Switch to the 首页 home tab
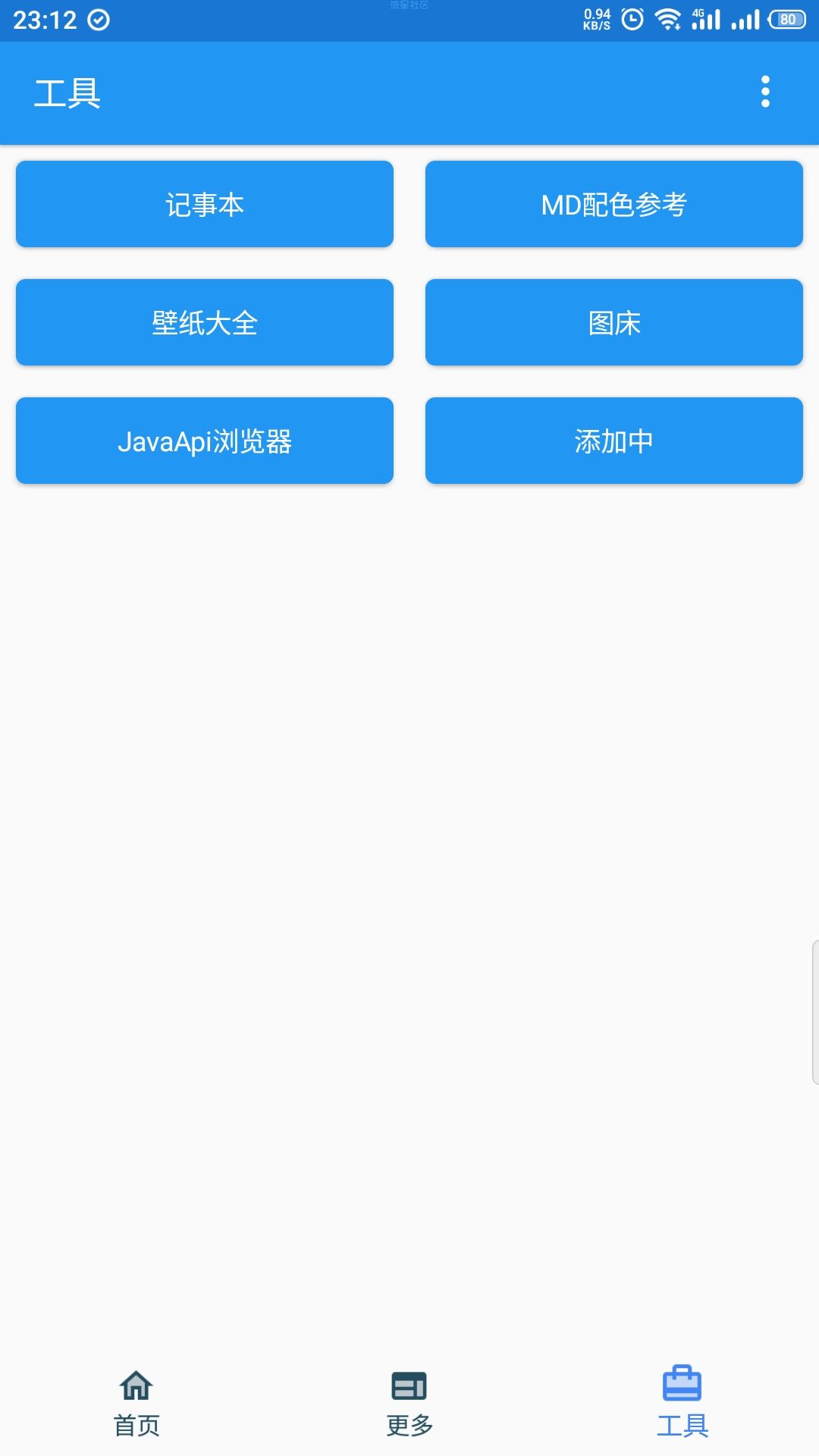Image resolution: width=819 pixels, height=1456 pixels. click(x=136, y=1404)
